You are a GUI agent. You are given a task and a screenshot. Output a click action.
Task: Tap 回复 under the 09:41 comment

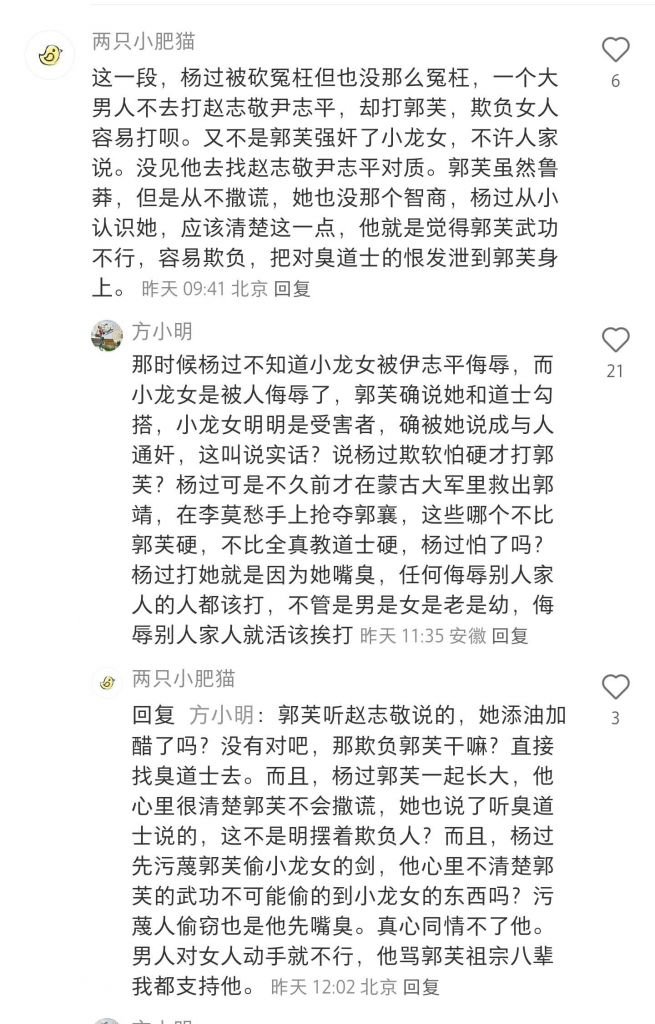(x=292, y=289)
